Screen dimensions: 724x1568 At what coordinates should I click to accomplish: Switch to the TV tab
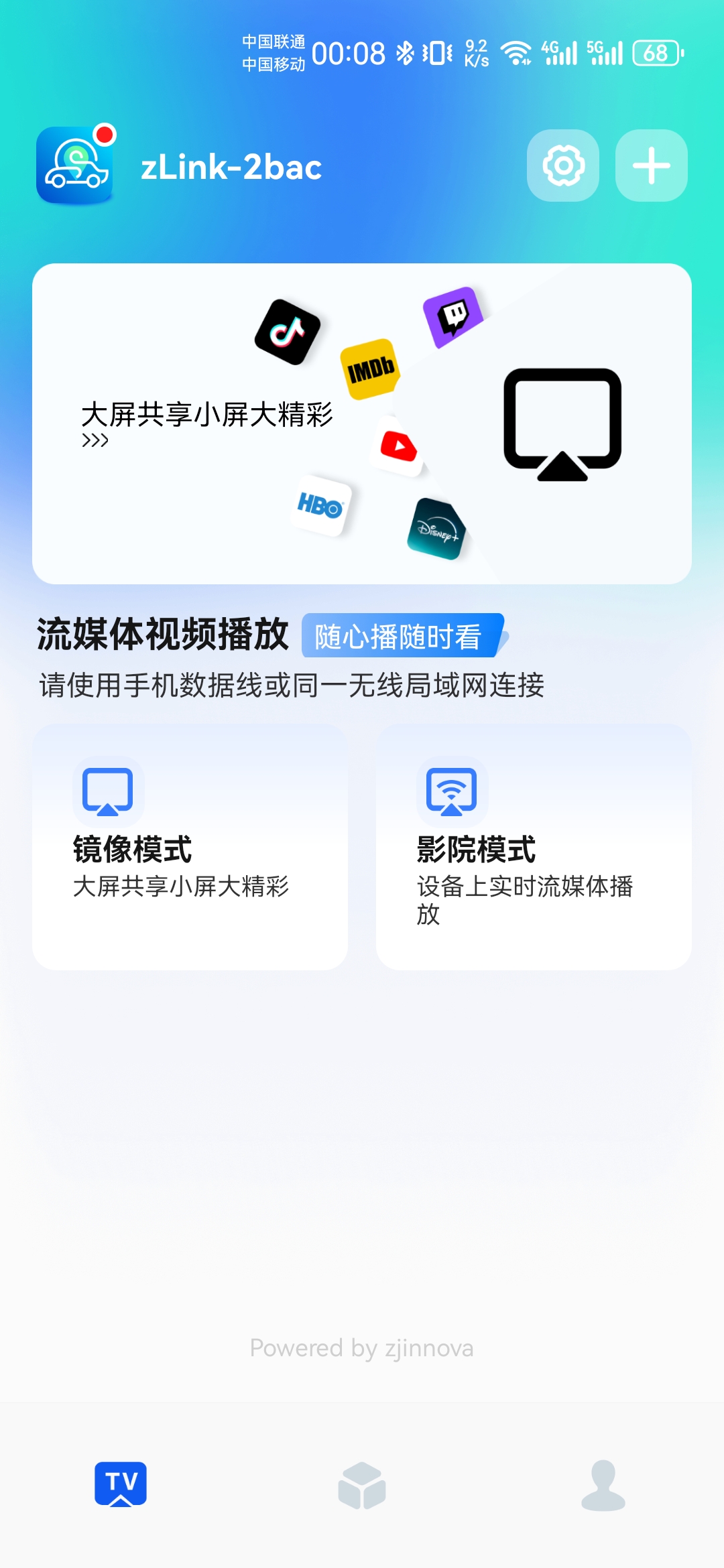pos(121,1484)
